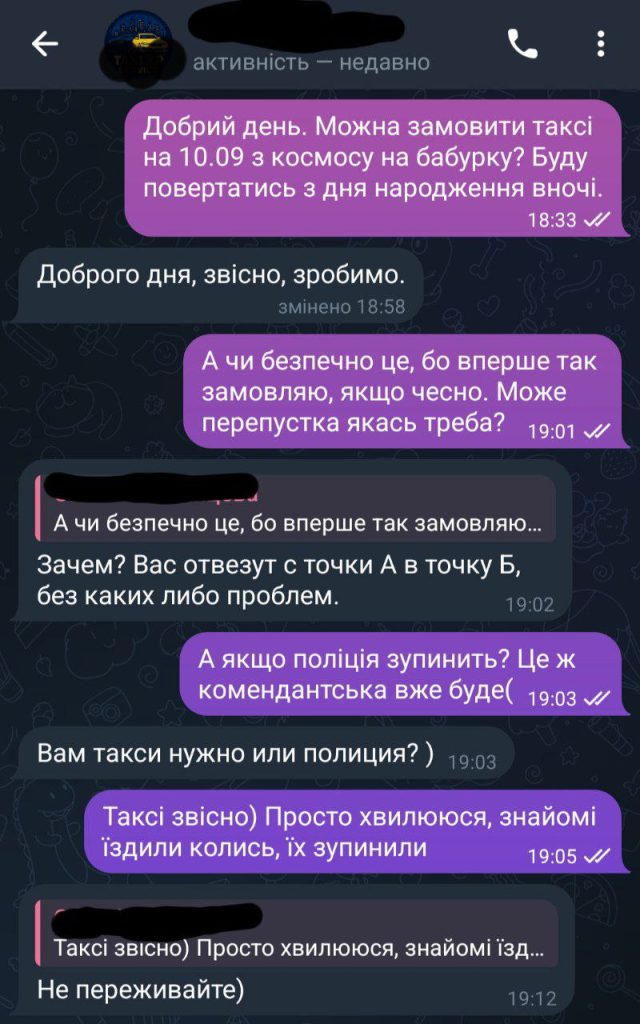
Task: Open the three-dot overflow menu
Action: (x=601, y=44)
